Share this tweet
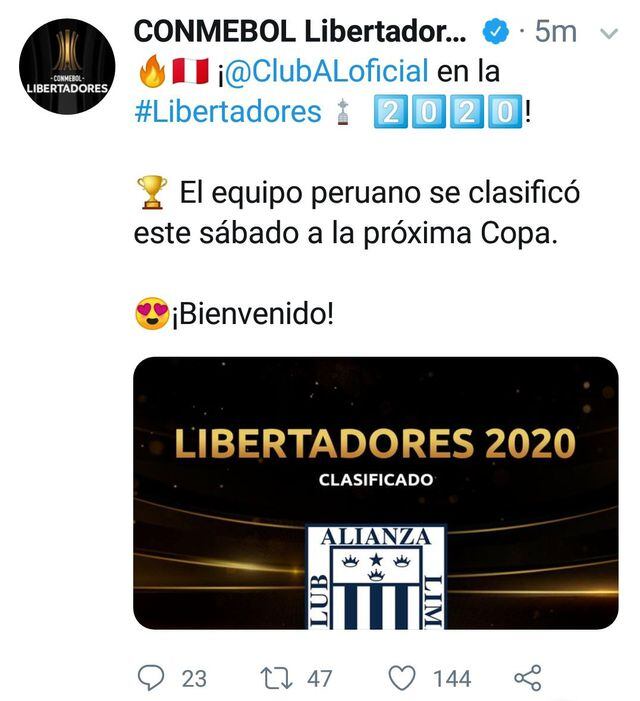The image size is (640, 701). point(527,678)
